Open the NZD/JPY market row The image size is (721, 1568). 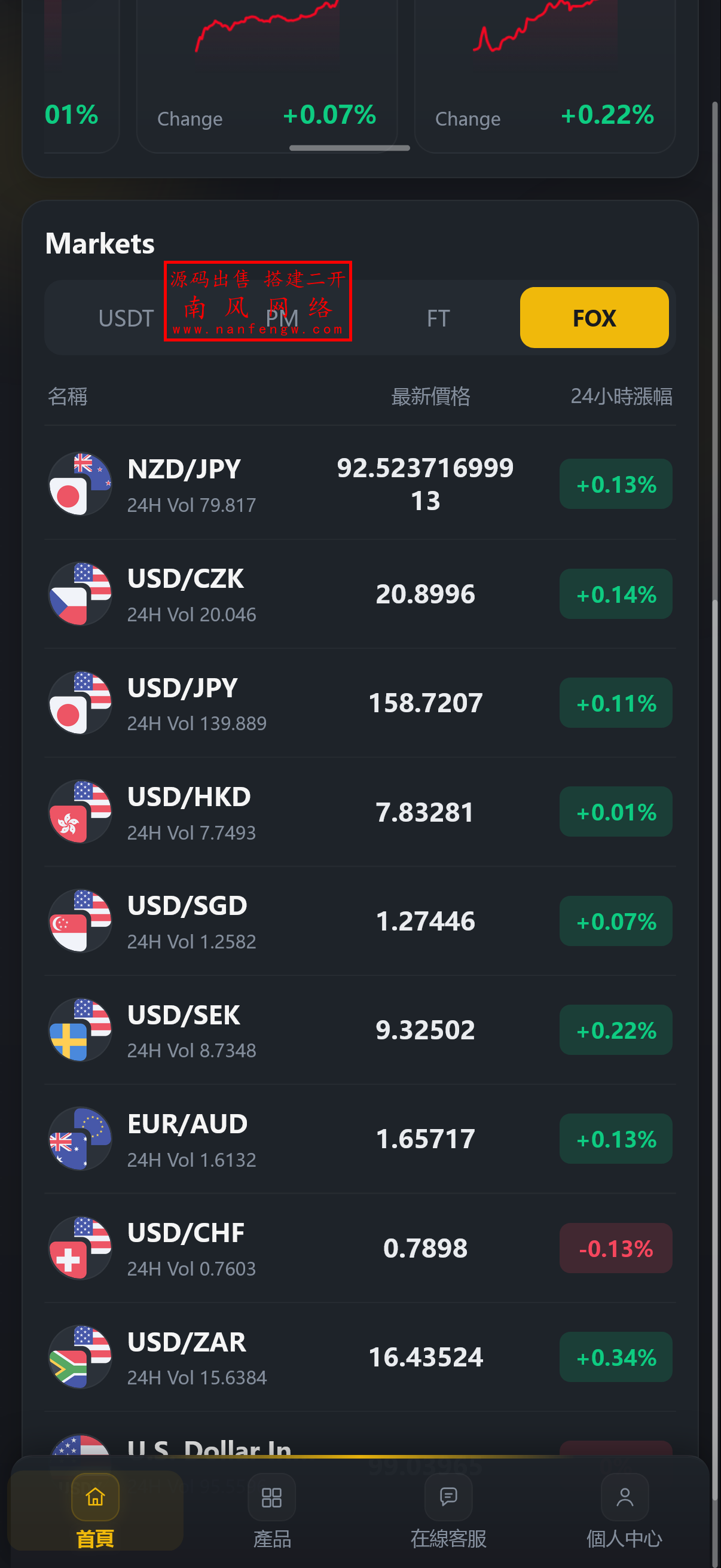(359, 484)
